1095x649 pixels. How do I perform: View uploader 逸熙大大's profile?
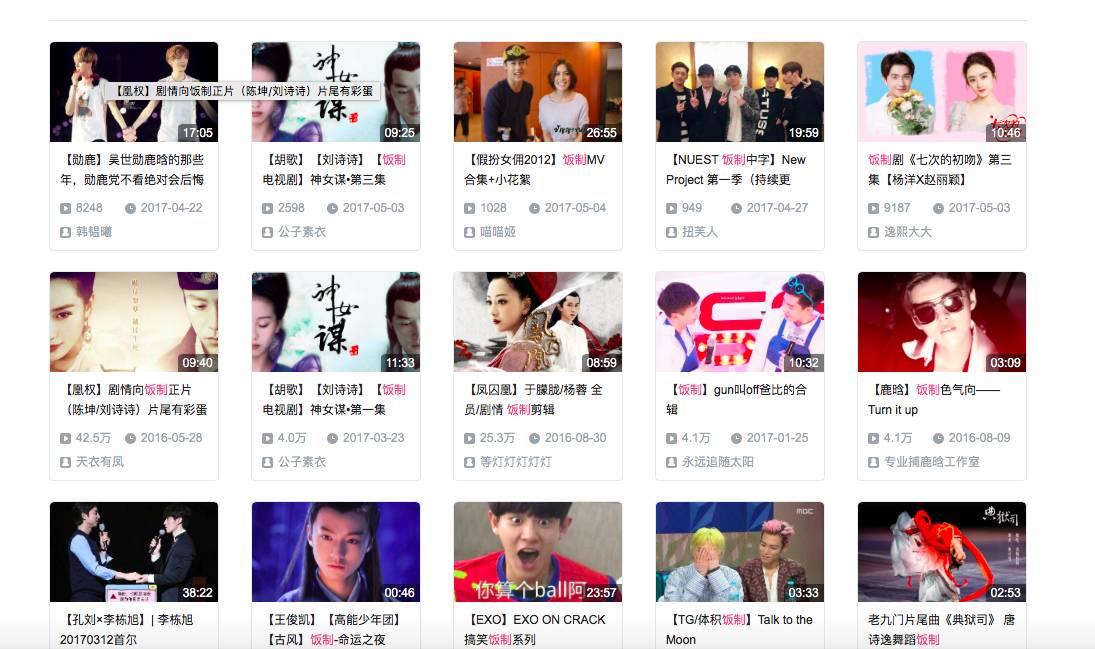pyautogui.click(x=909, y=232)
